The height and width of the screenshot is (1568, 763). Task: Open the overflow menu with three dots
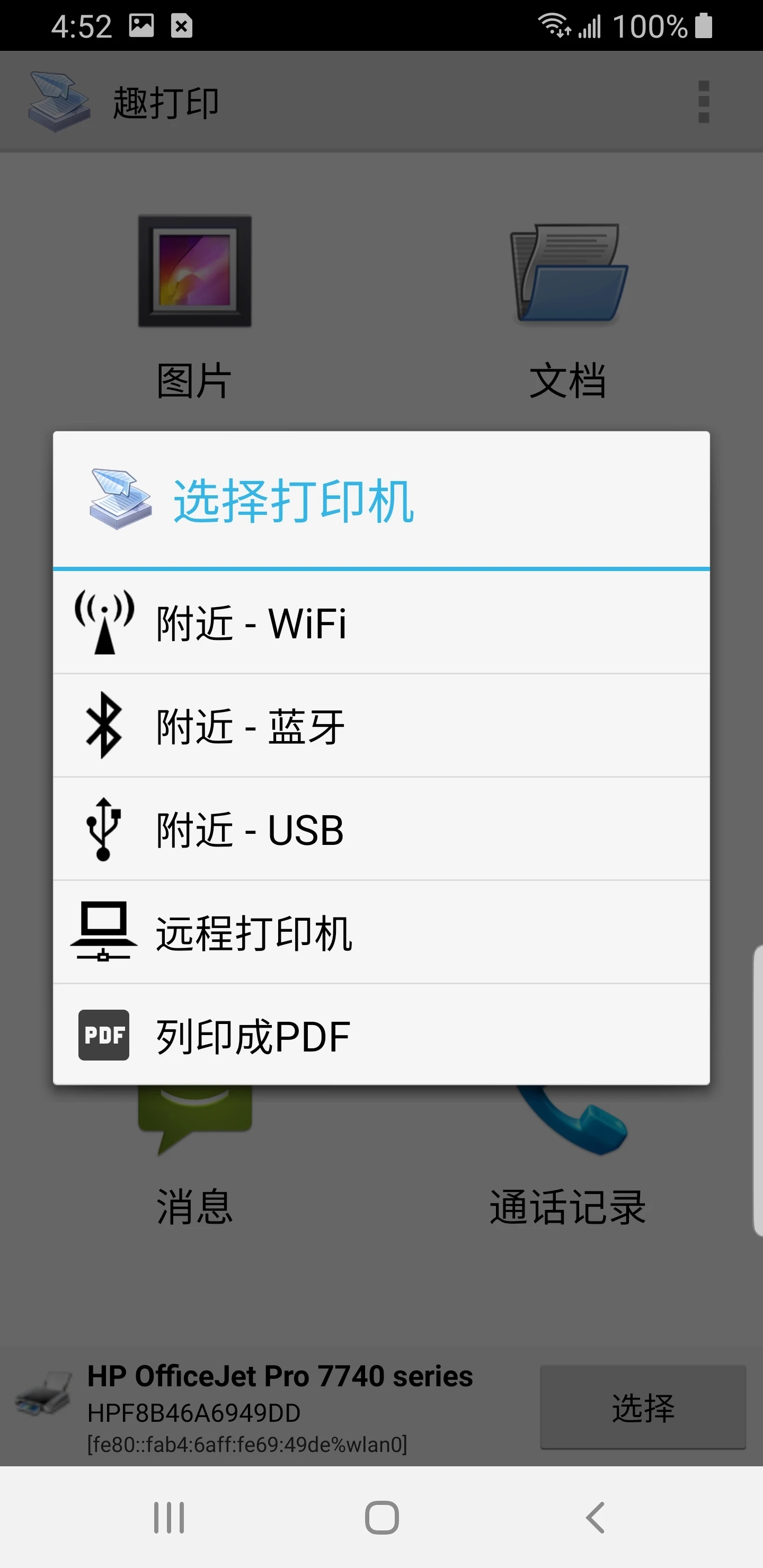pos(703,101)
